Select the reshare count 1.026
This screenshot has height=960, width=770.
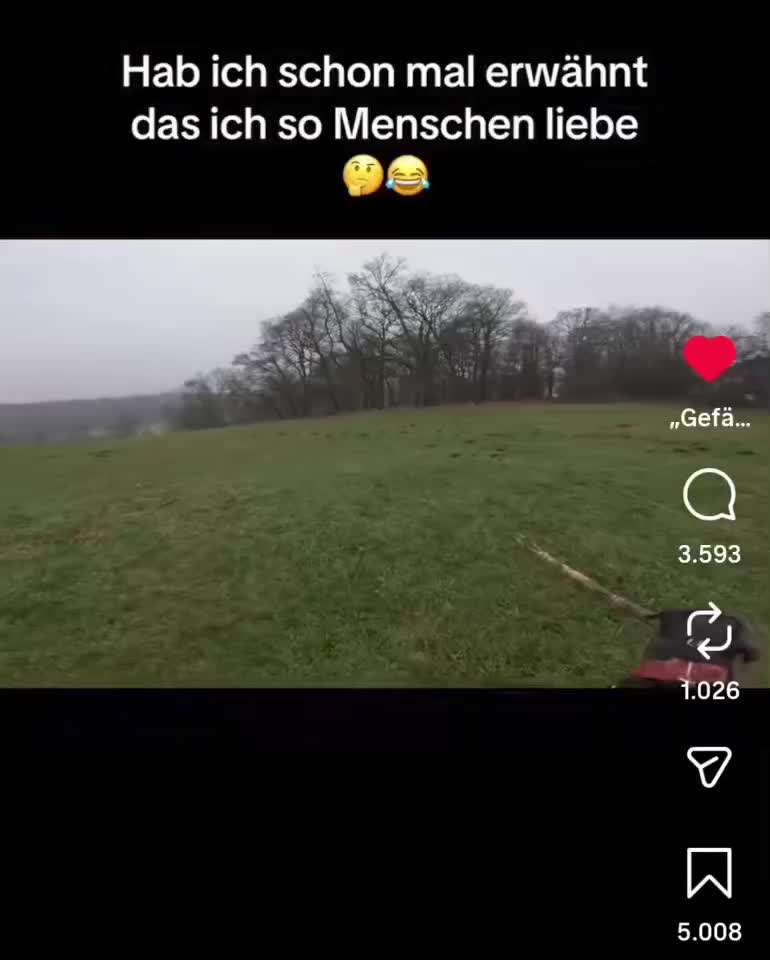pos(710,690)
